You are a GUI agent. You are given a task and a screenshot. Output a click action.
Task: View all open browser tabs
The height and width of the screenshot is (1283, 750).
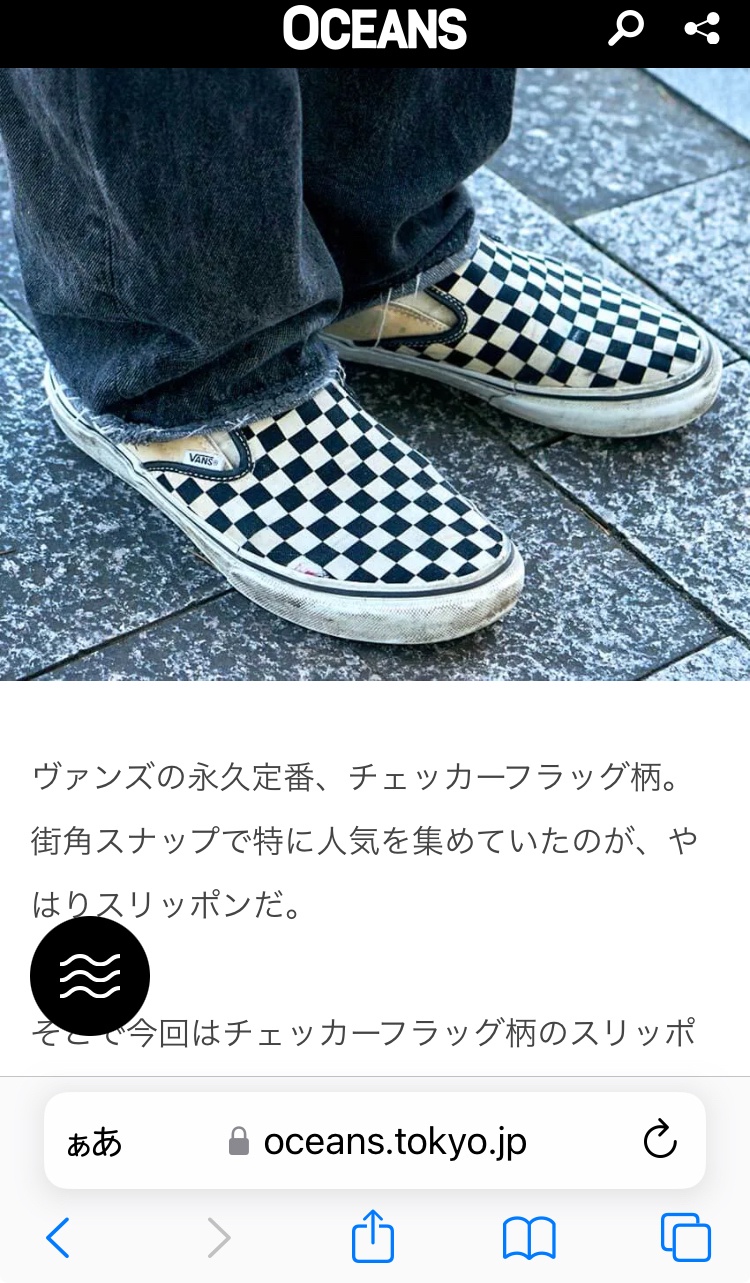[686, 1239]
